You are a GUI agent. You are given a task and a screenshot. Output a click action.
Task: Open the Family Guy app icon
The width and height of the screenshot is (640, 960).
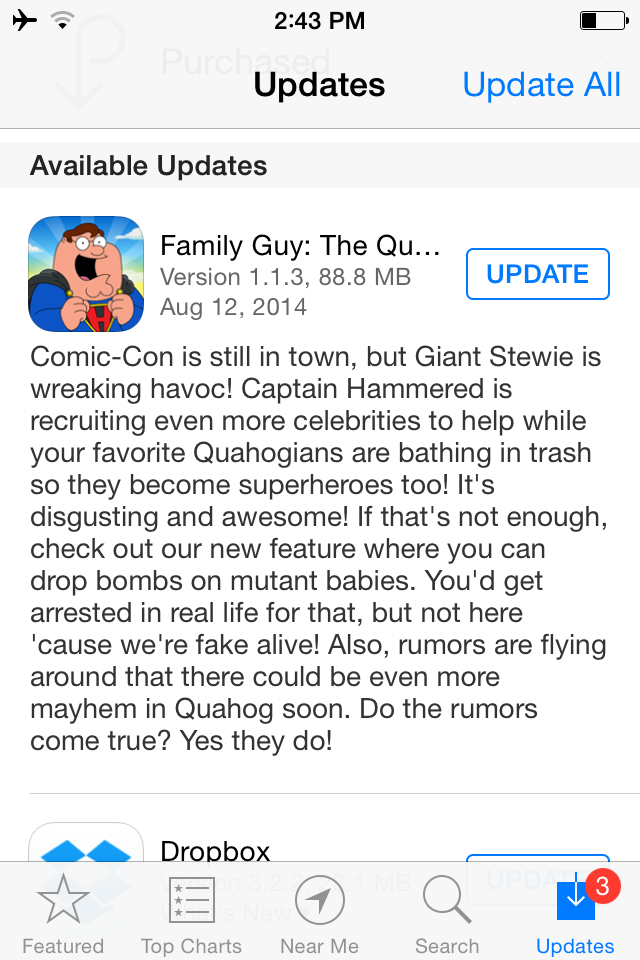(x=86, y=274)
